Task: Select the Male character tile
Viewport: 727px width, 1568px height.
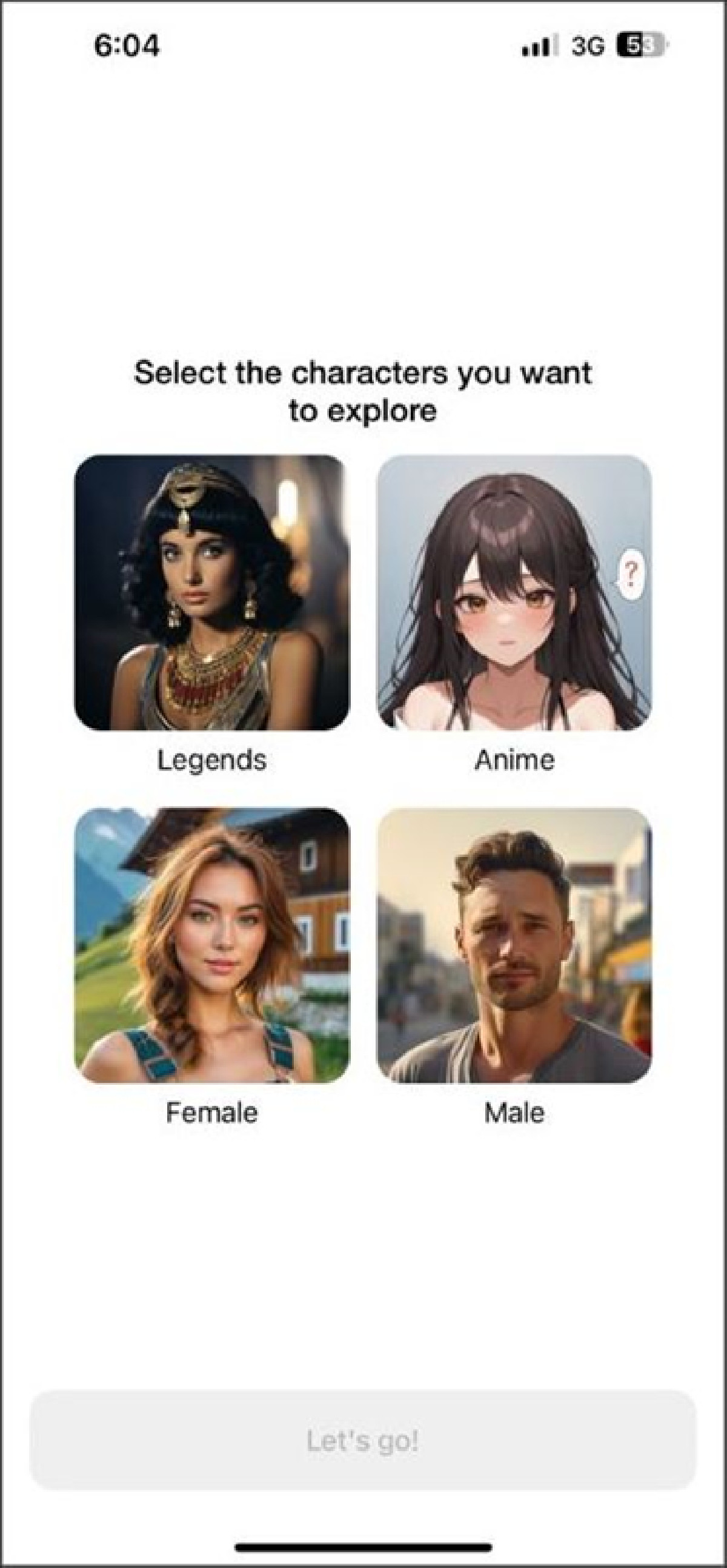Action: point(514,945)
